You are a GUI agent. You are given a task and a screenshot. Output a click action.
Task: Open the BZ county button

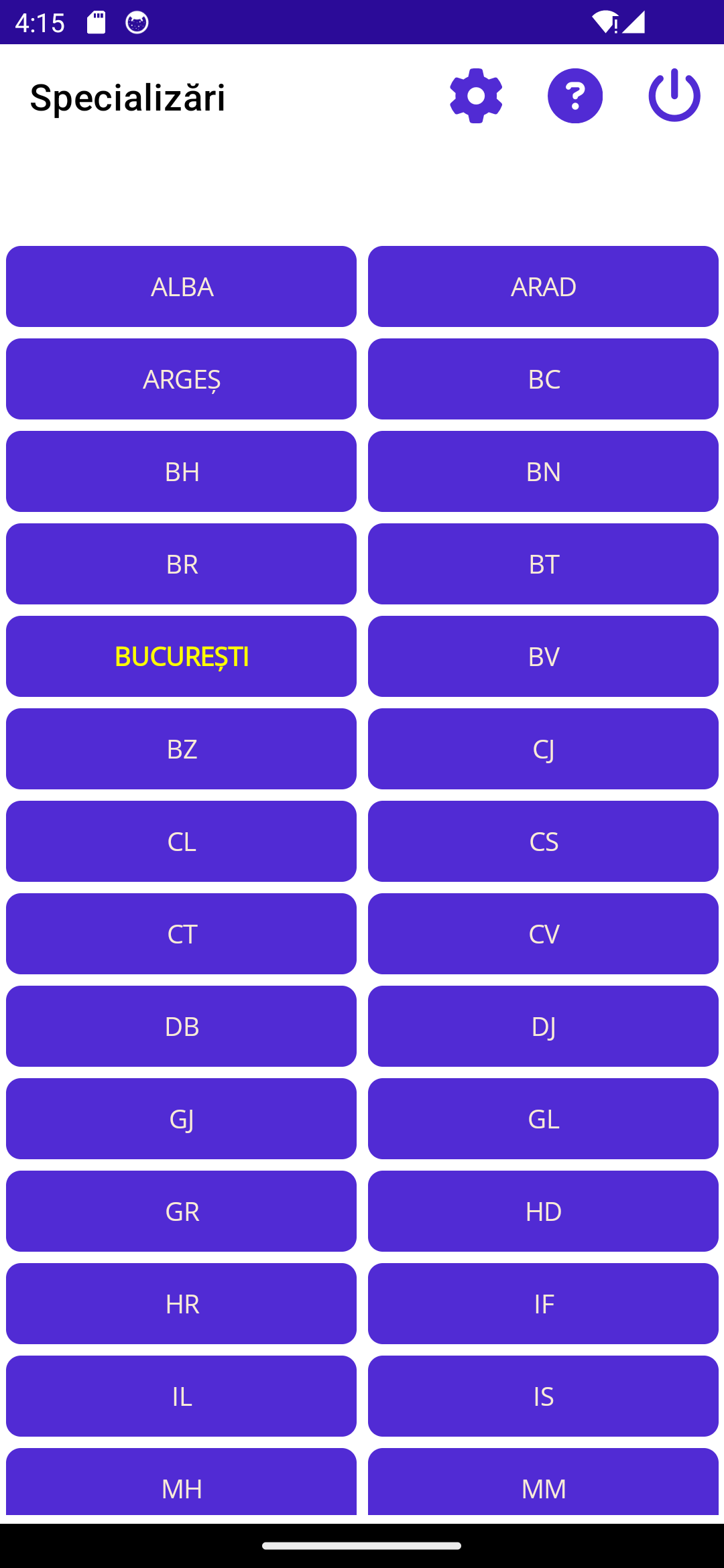click(x=181, y=748)
